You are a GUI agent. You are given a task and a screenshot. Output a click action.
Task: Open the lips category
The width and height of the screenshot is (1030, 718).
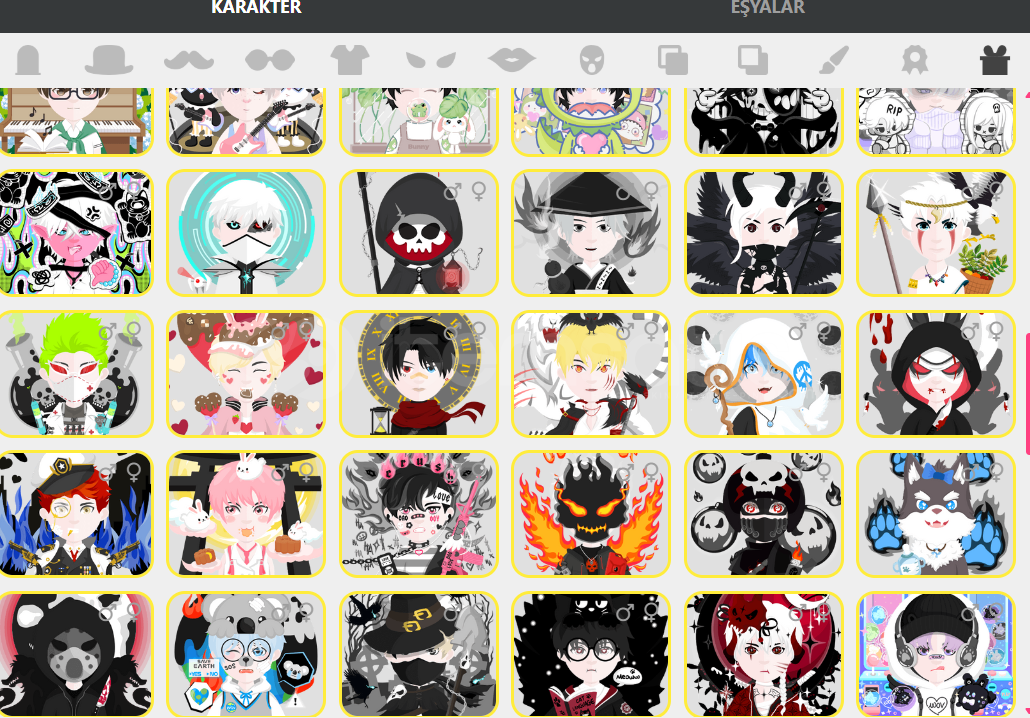[511, 61]
